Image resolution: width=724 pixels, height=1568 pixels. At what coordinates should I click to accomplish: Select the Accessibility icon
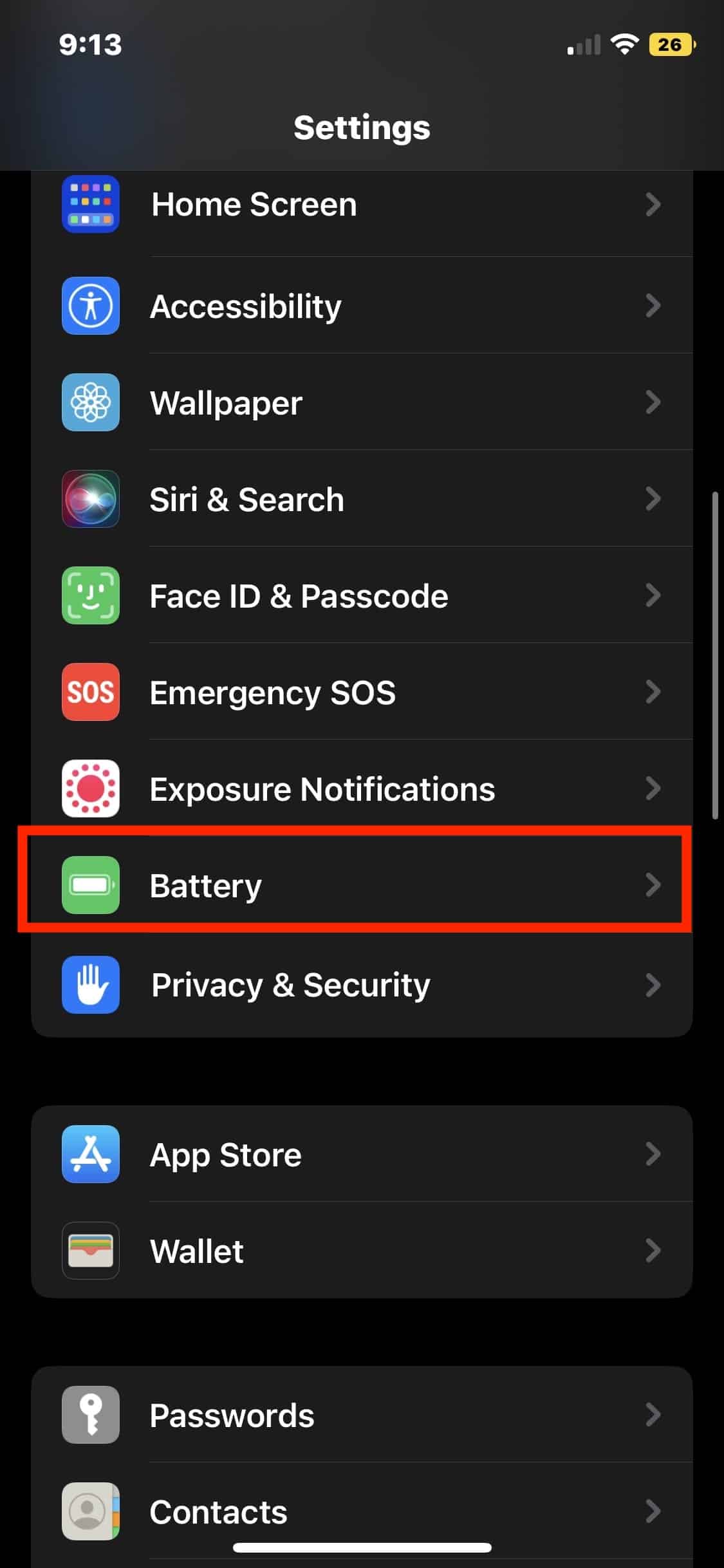pyautogui.click(x=90, y=306)
